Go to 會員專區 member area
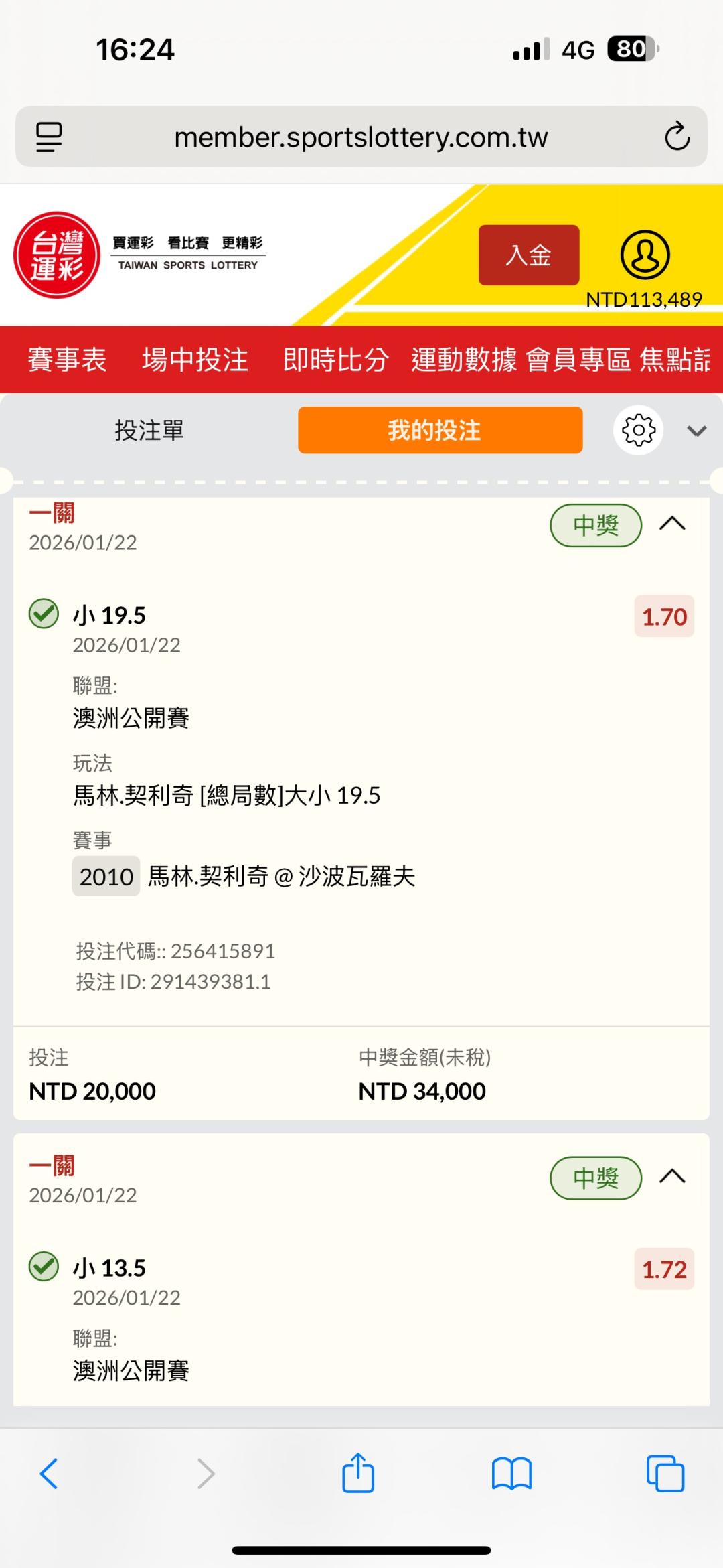 pos(578,360)
